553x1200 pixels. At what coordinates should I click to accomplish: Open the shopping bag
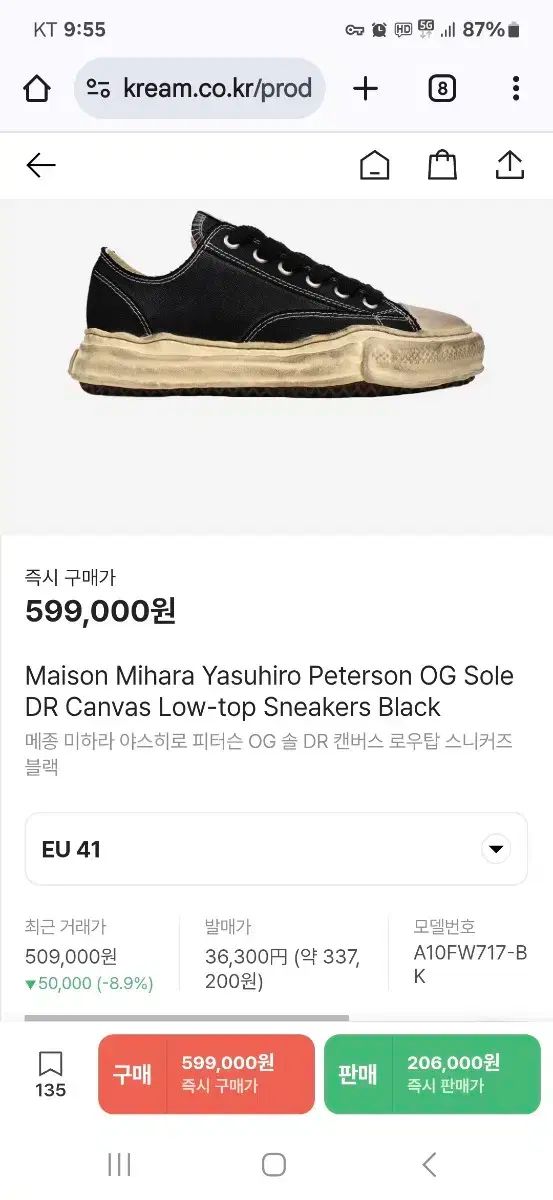[442, 165]
